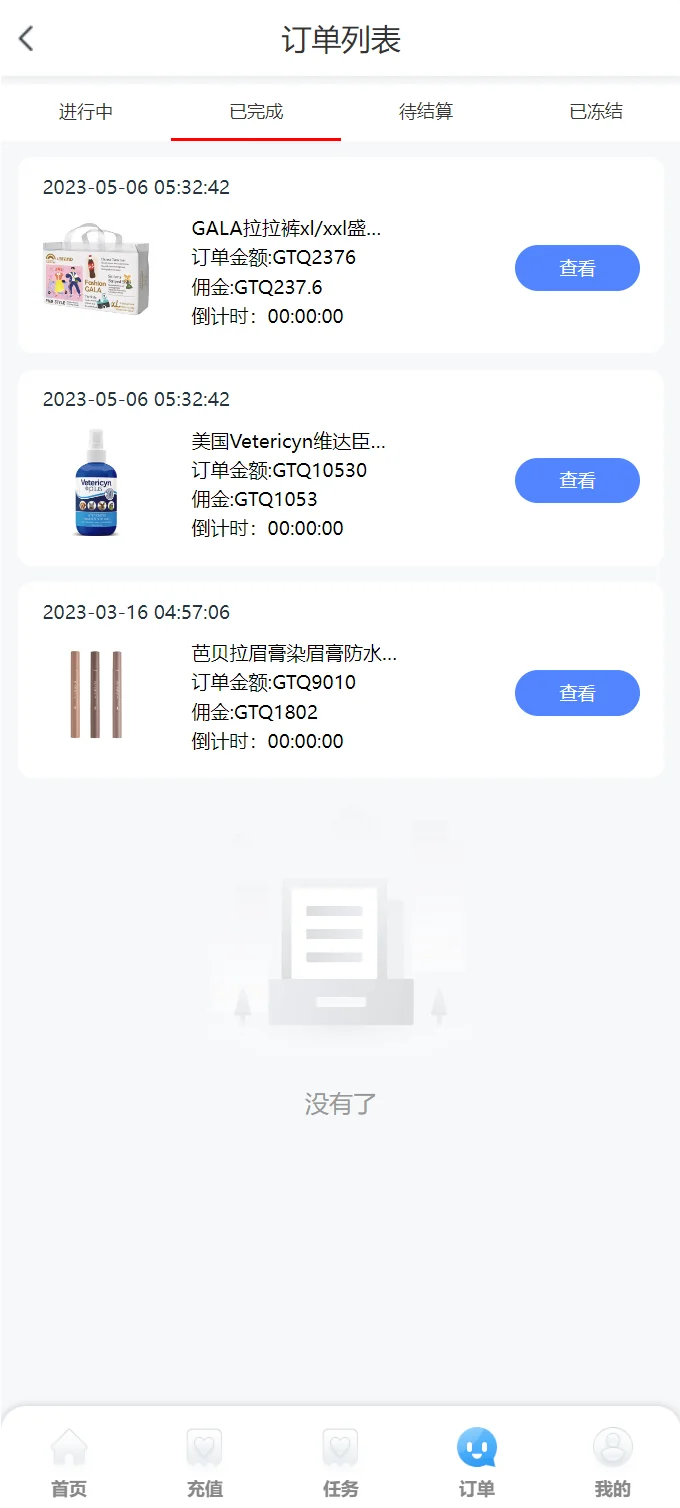Image resolution: width=680 pixels, height=1508 pixels.
Task: Open 充值 in the bottom navigation
Action: pyautogui.click(x=205, y=1461)
